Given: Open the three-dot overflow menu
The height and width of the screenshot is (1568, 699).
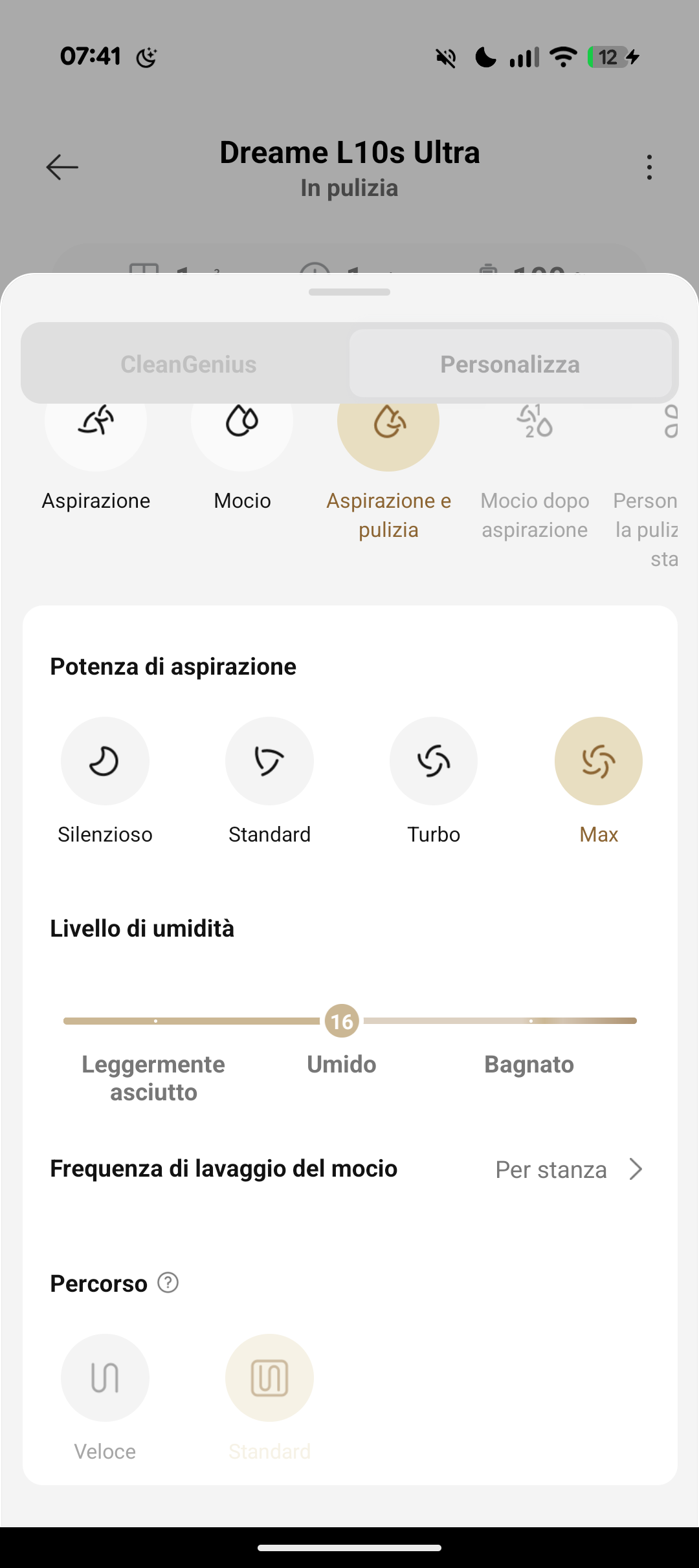Looking at the screenshot, I should tap(649, 168).
